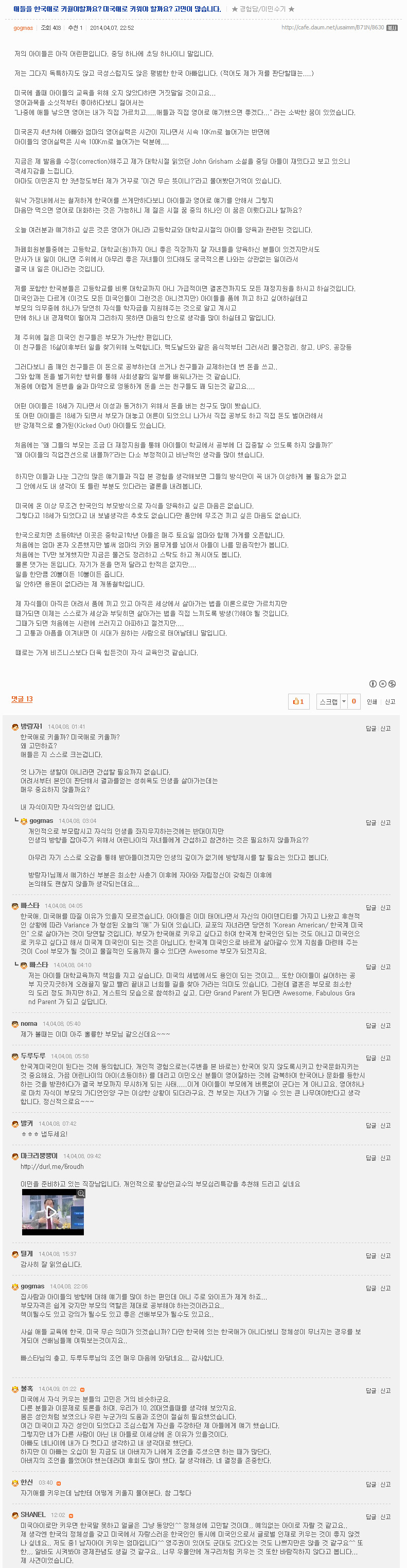The width and height of the screenshot is (407, 1568).
Task: Reply to 별키's comment via 답글
Action: [370, 1126]
